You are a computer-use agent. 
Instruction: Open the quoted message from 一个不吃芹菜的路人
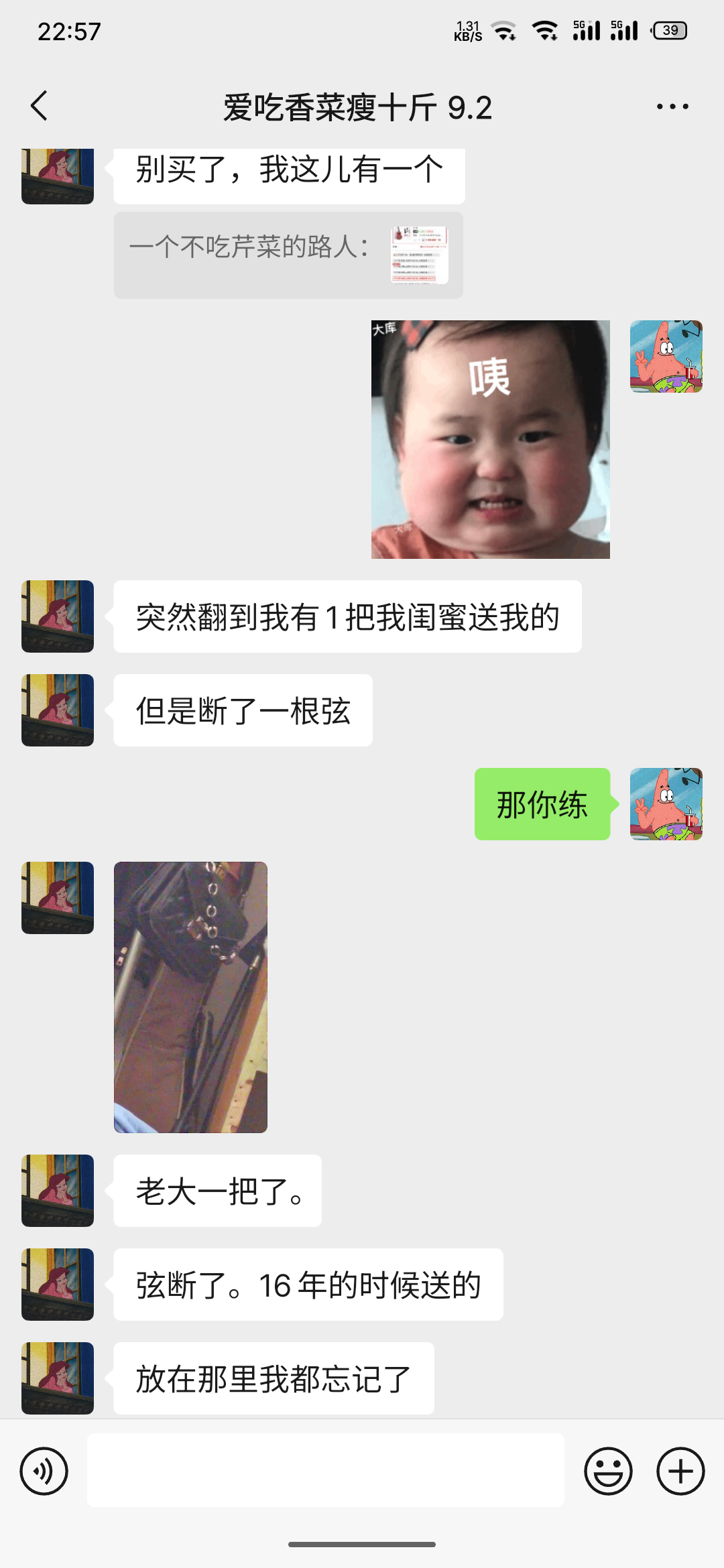(x=288, y=255)
